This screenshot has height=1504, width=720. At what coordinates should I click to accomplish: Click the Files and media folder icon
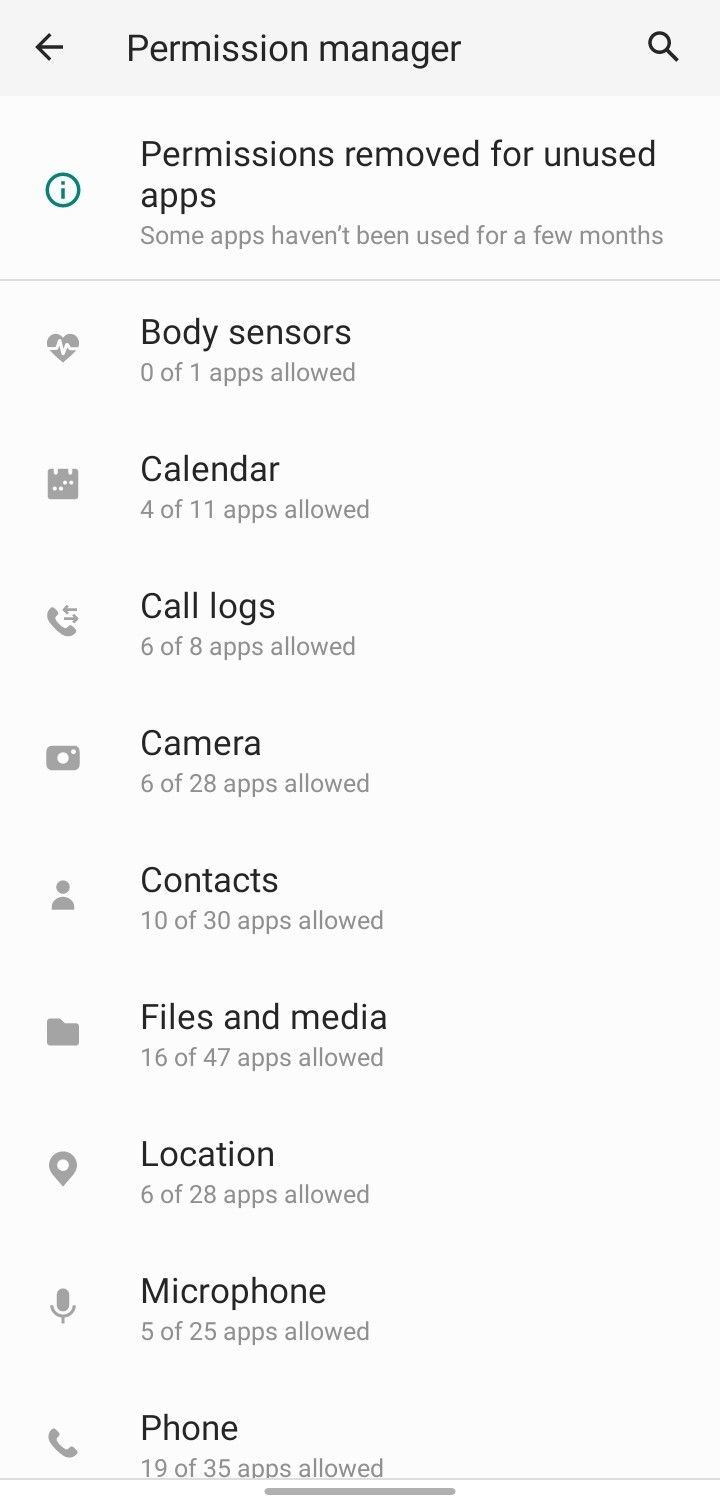coord(62,1031)
